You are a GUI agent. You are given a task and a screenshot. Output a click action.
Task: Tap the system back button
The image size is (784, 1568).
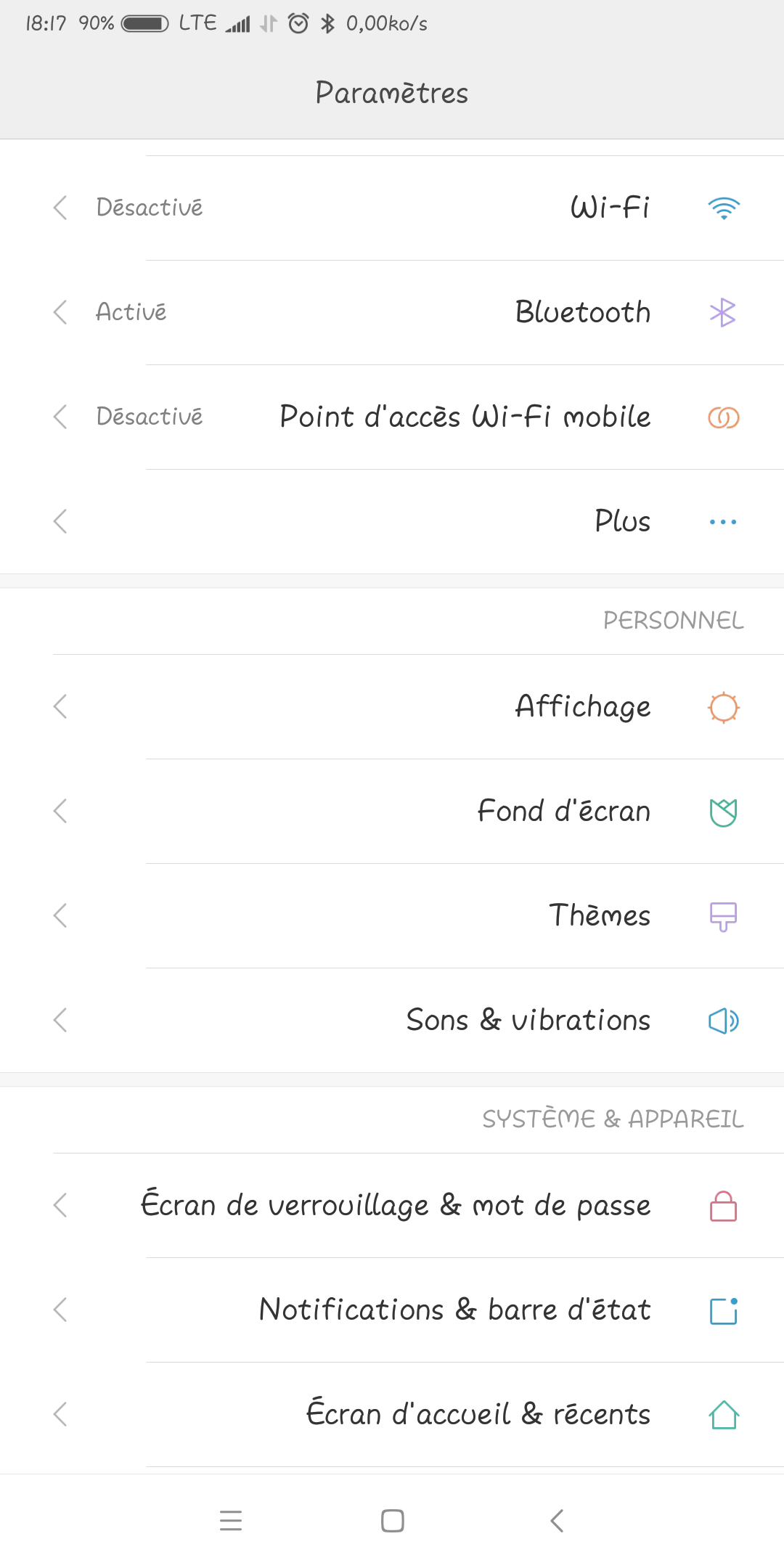557,1521
